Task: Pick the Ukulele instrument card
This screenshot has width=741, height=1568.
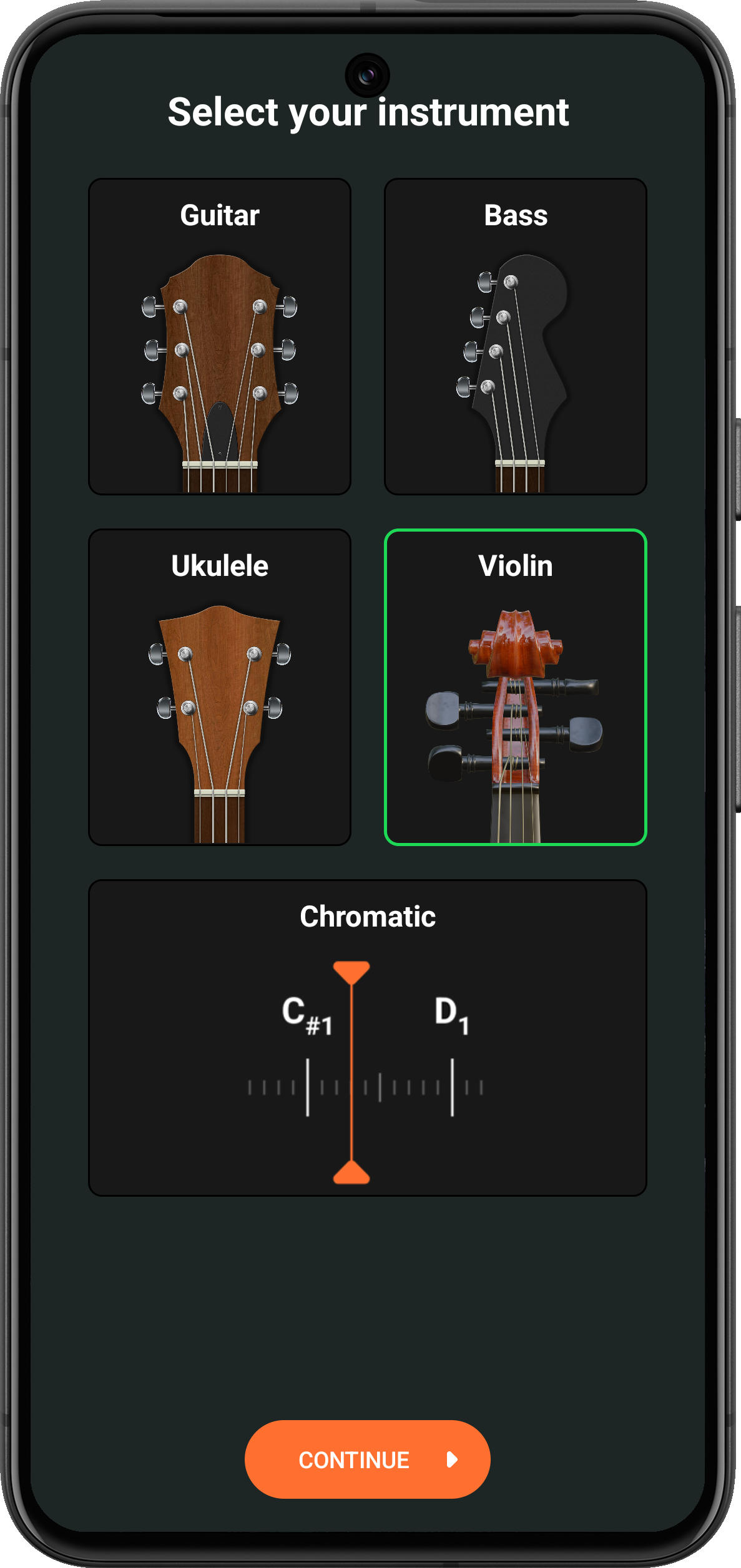Action: [x=220, y=688]
